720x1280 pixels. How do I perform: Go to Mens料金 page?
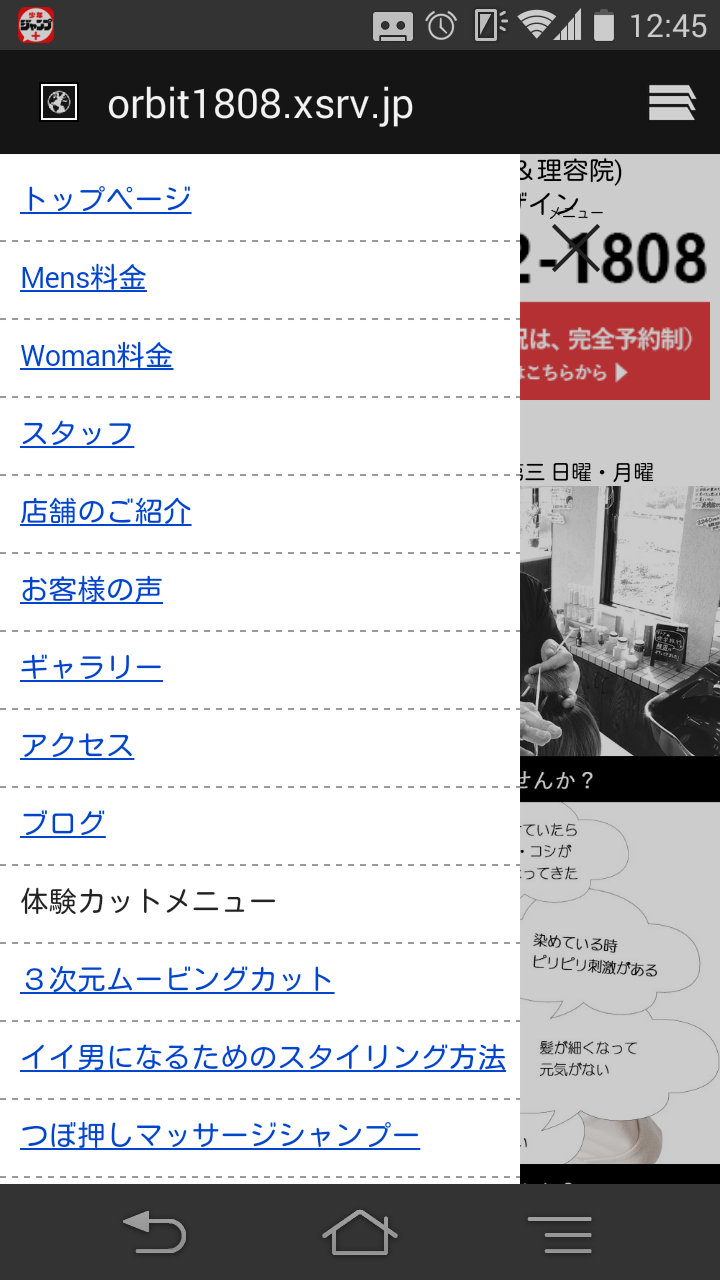pyautogui.click(x=84, y=278)
